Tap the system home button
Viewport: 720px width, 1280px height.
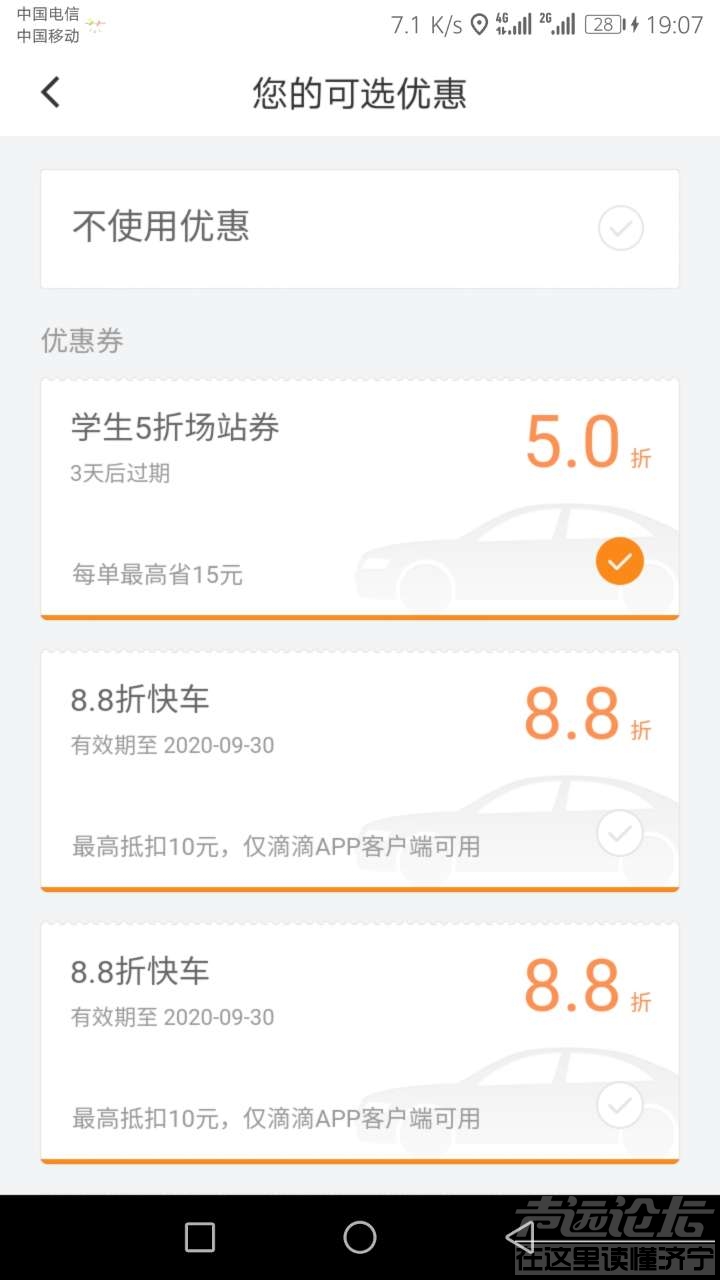pyautogui.click(x=360, y=1237)
